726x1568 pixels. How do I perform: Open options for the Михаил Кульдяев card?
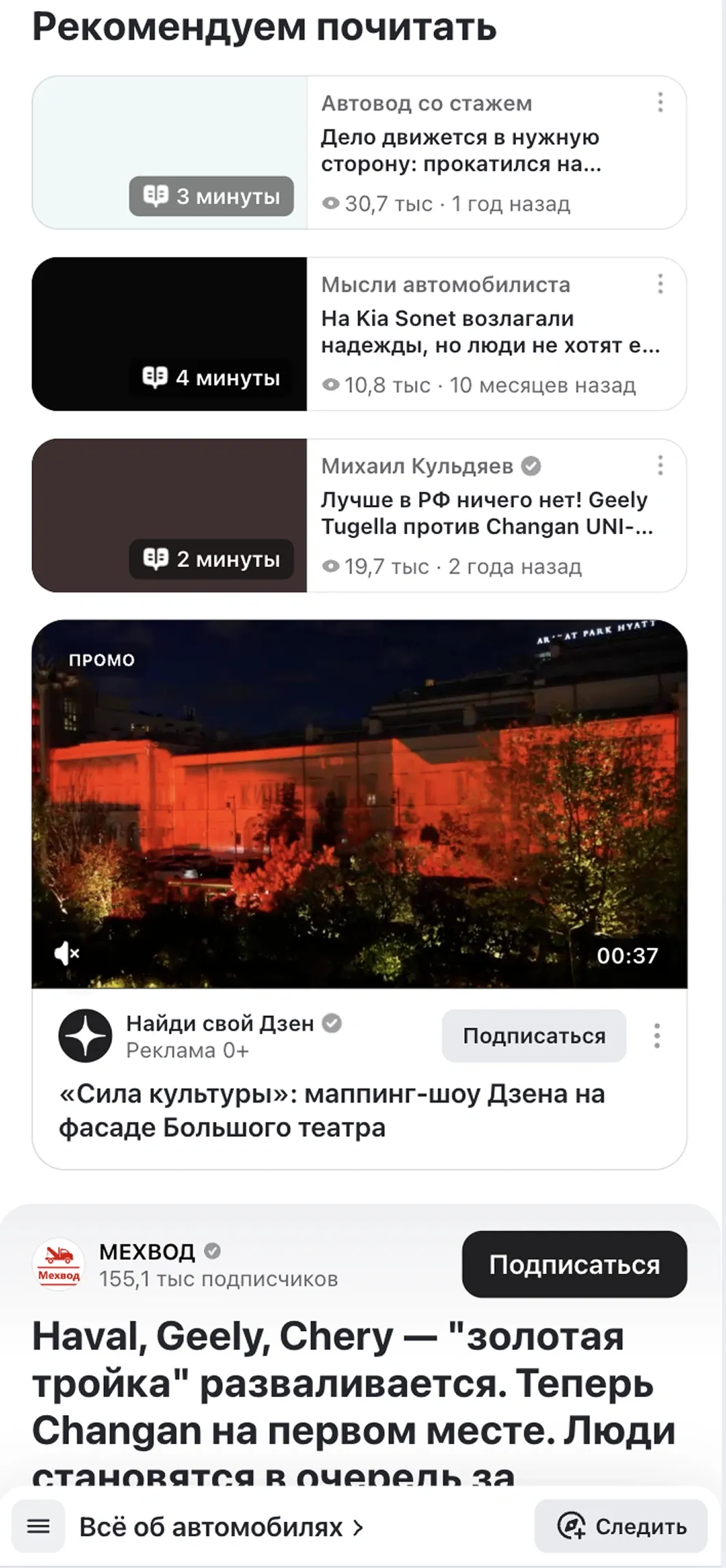pos(660,465)
